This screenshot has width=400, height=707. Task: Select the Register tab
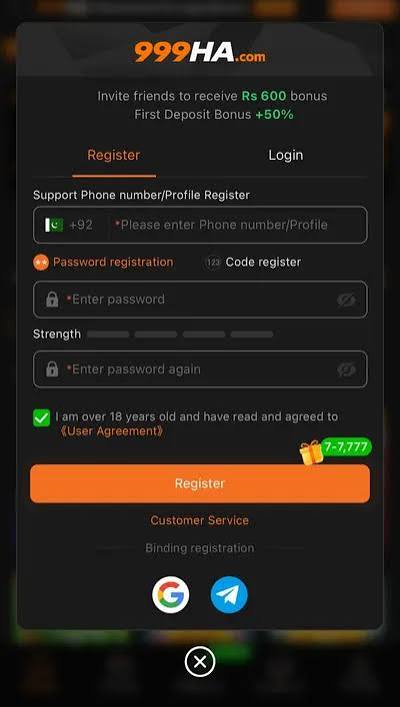[x=114, y=155]
